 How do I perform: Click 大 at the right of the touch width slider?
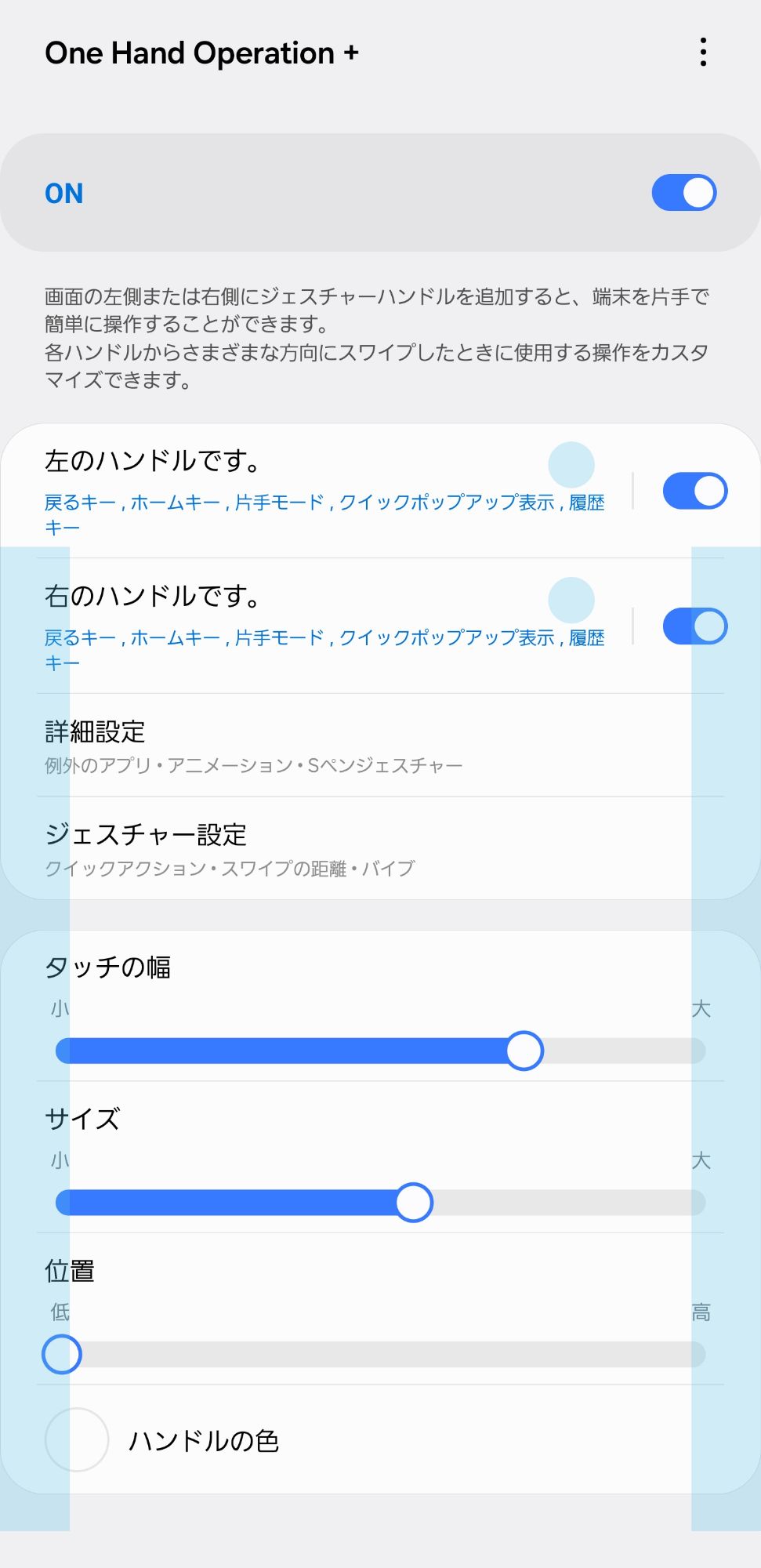(701, 1009)
